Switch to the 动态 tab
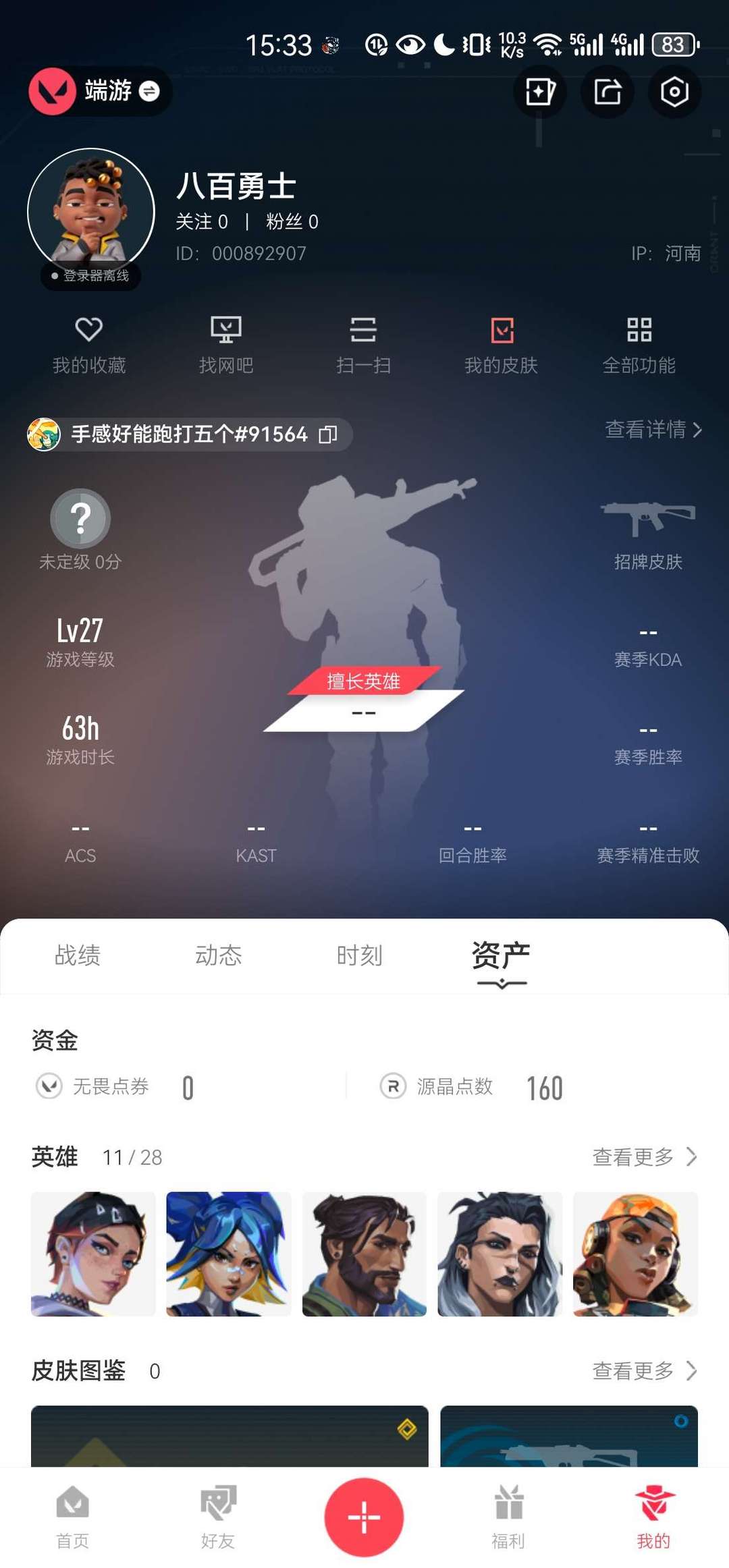The width and height of the screenshot is (729, 1568). click(x=218, y=955)
